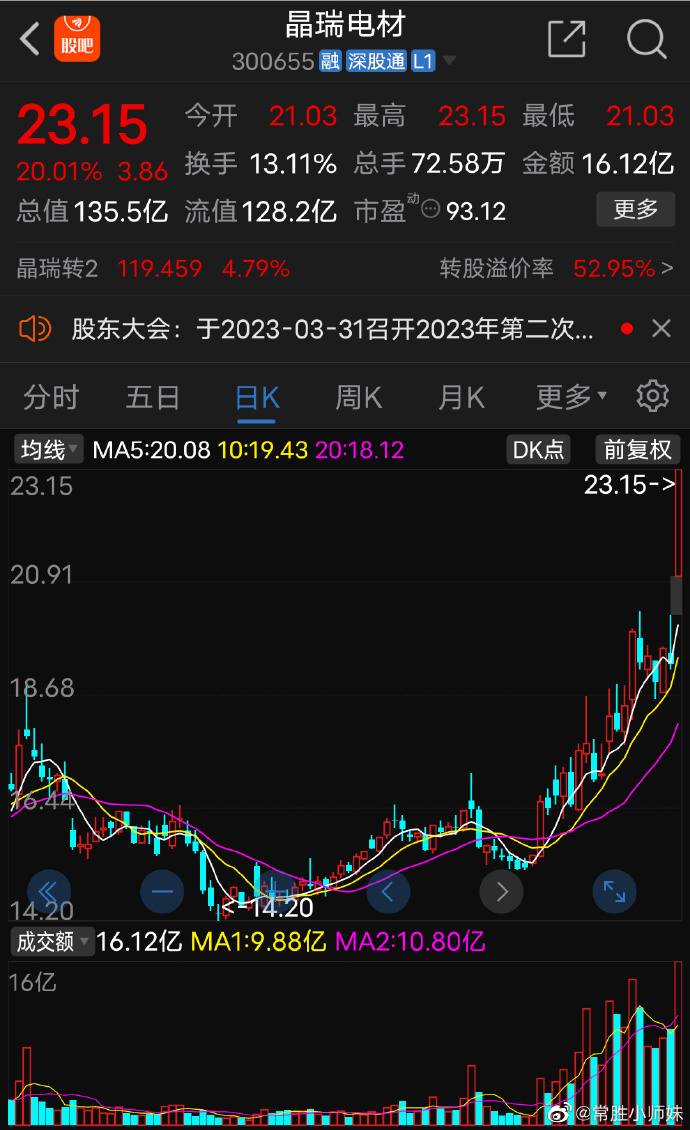Expand the chart to fullscreen
Screen dimensions: 690x1130
click(614, 891)
